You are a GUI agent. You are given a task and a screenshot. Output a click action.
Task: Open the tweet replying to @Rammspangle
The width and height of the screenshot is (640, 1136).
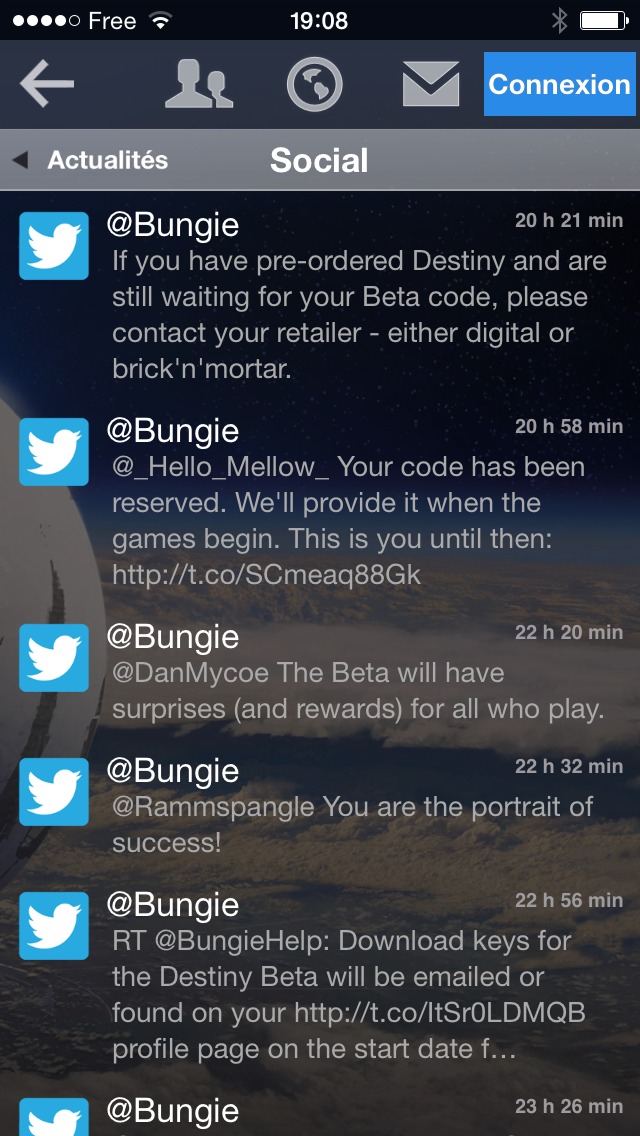pyautogui.click(x=360, y=809)
